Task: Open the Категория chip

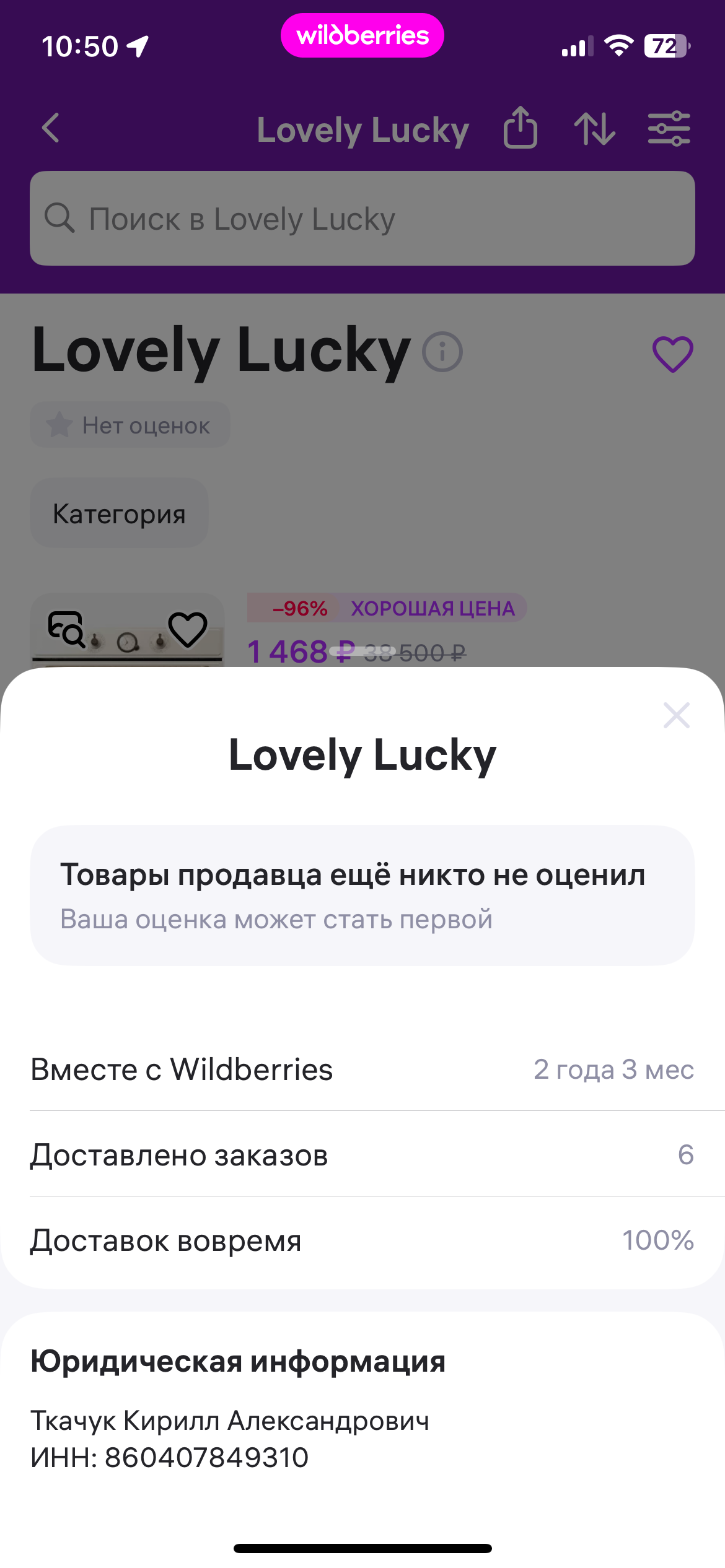Action: [x=119, y=513]
